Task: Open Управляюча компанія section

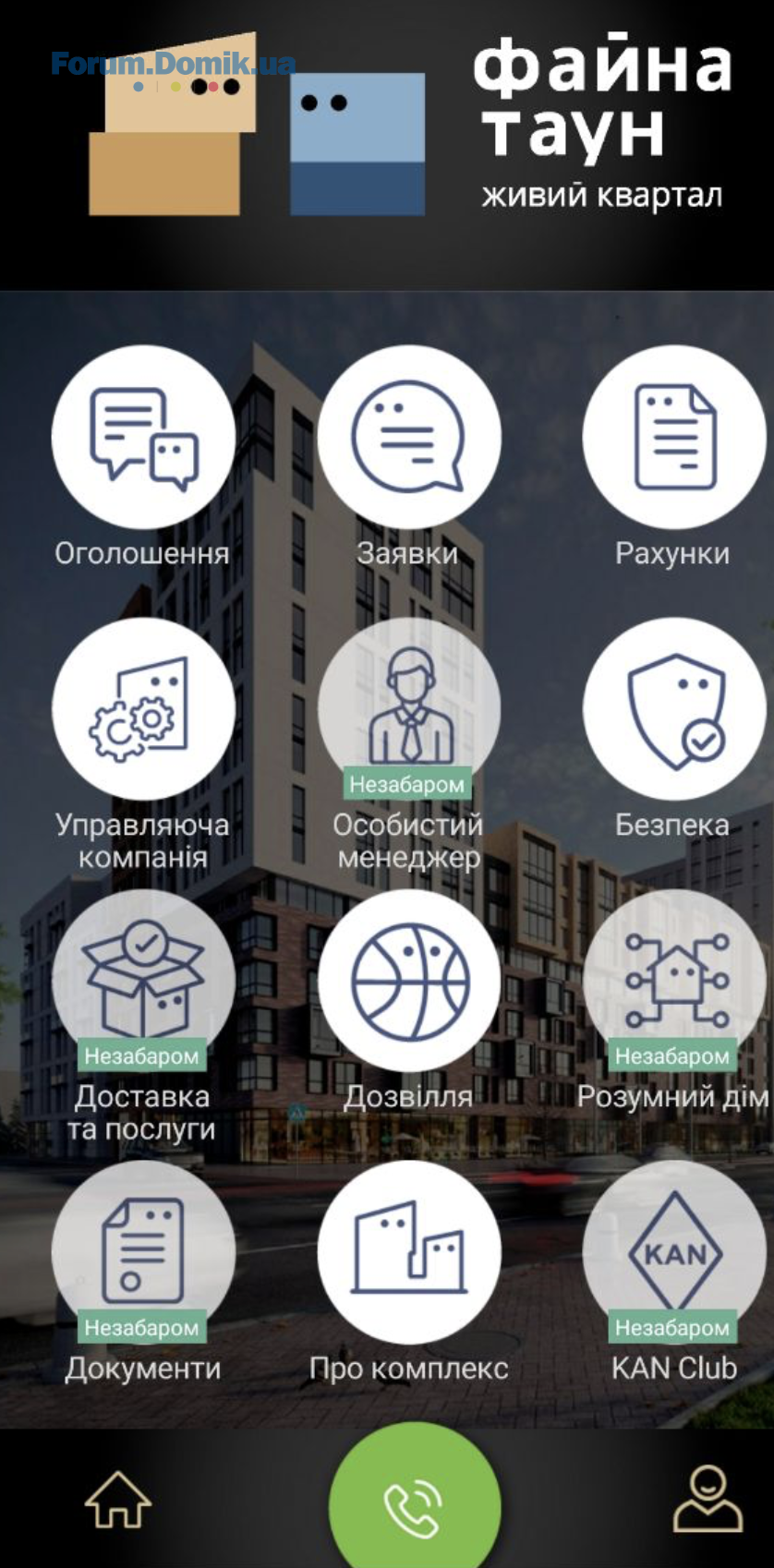Action: pyautogui.click(x=143, y=708)
